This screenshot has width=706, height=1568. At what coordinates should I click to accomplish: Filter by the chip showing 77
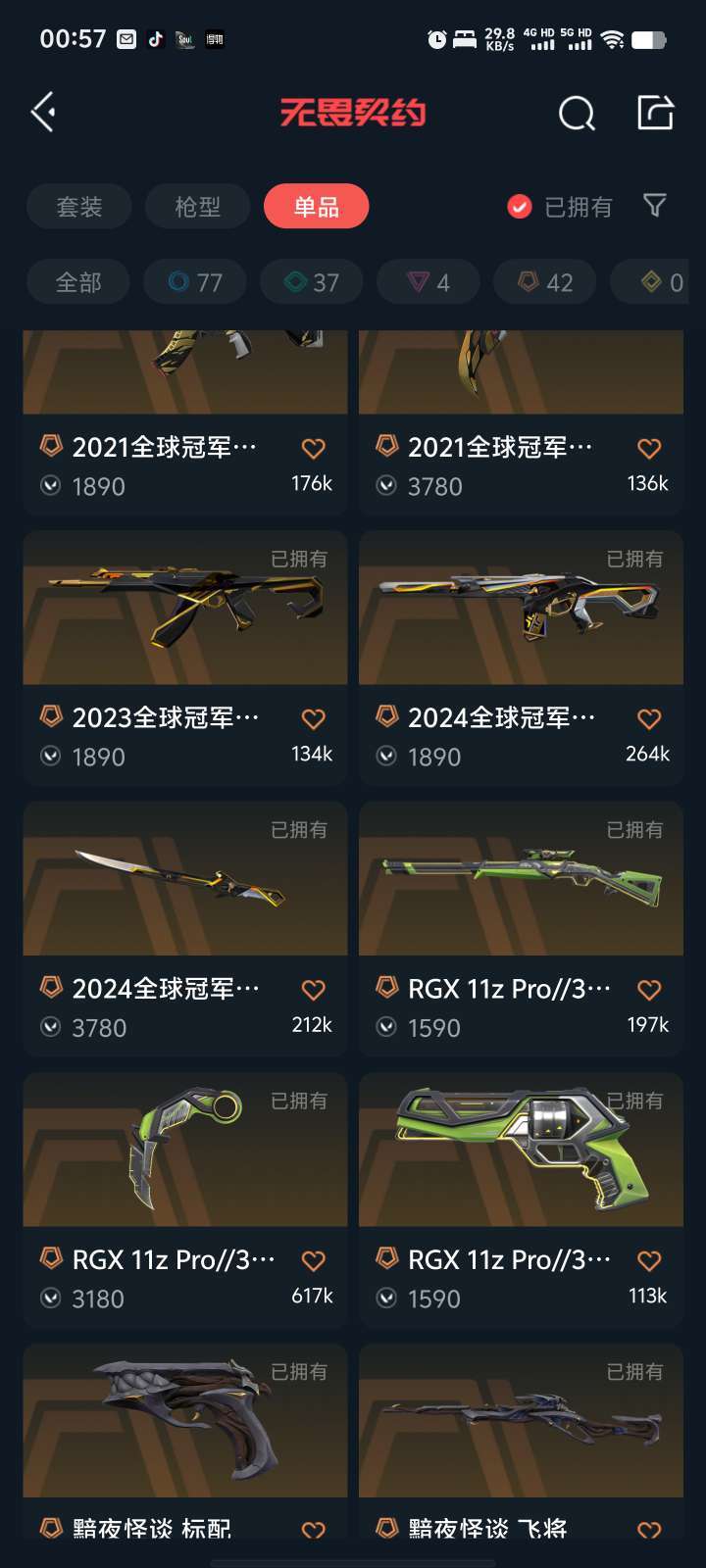coord(195,282)
